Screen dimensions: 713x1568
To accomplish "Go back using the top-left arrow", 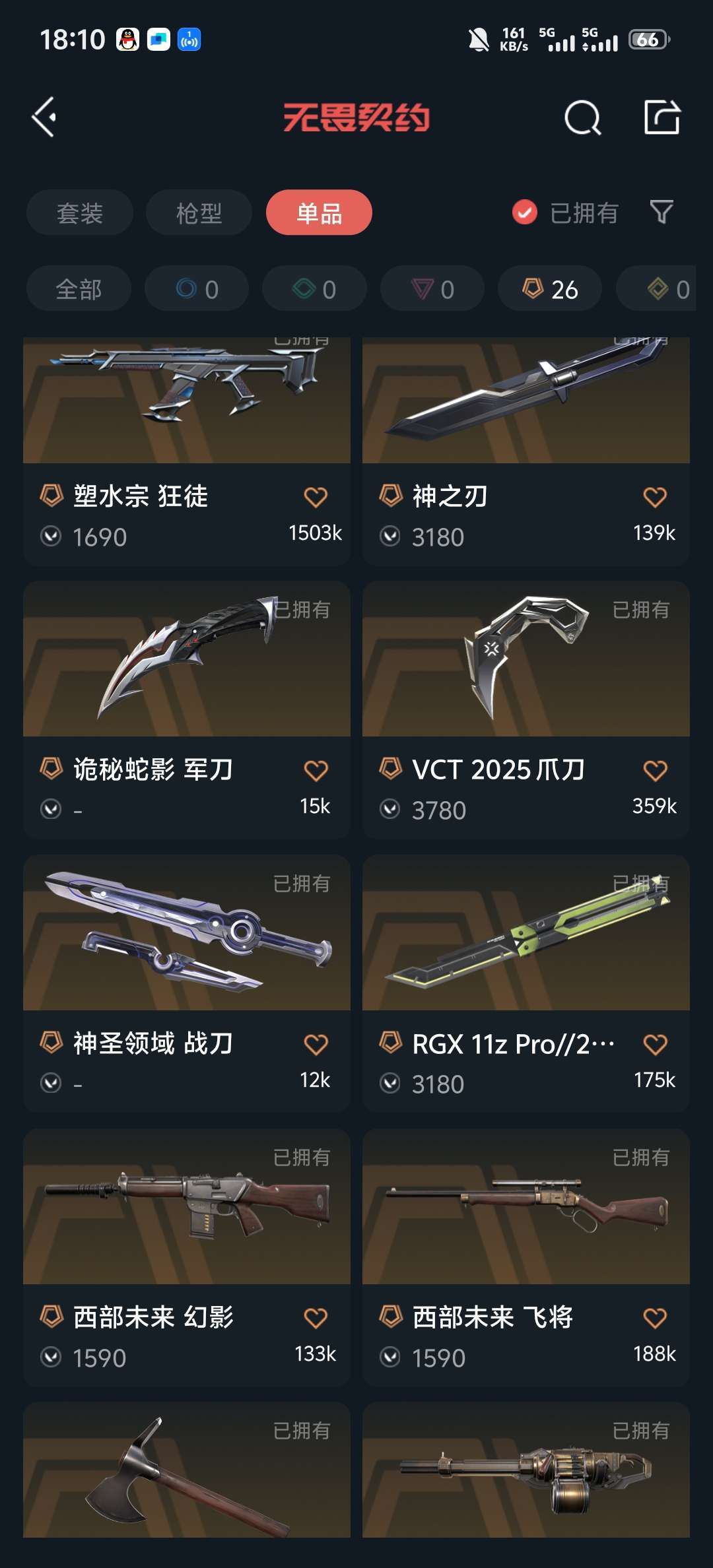I will click(44, 117).
